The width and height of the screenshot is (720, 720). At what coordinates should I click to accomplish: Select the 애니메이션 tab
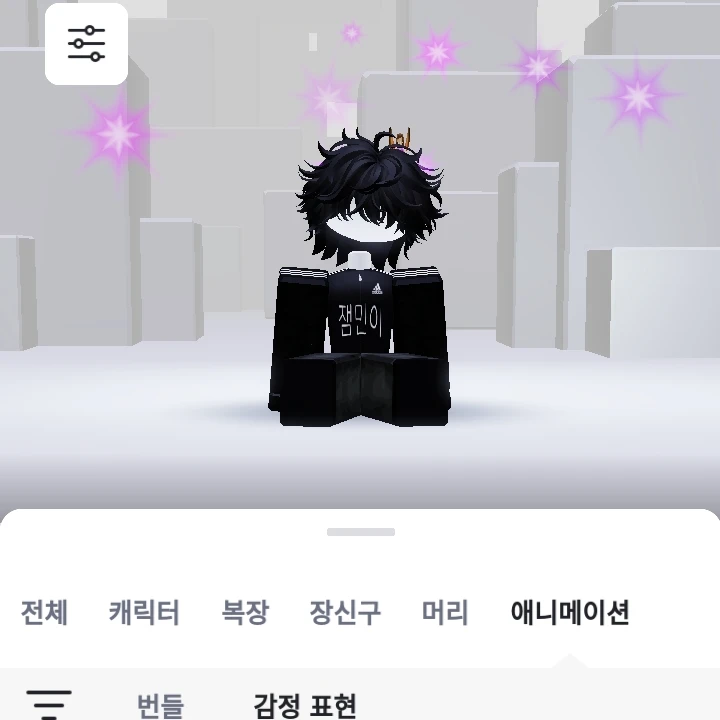[x=570, y=612]
